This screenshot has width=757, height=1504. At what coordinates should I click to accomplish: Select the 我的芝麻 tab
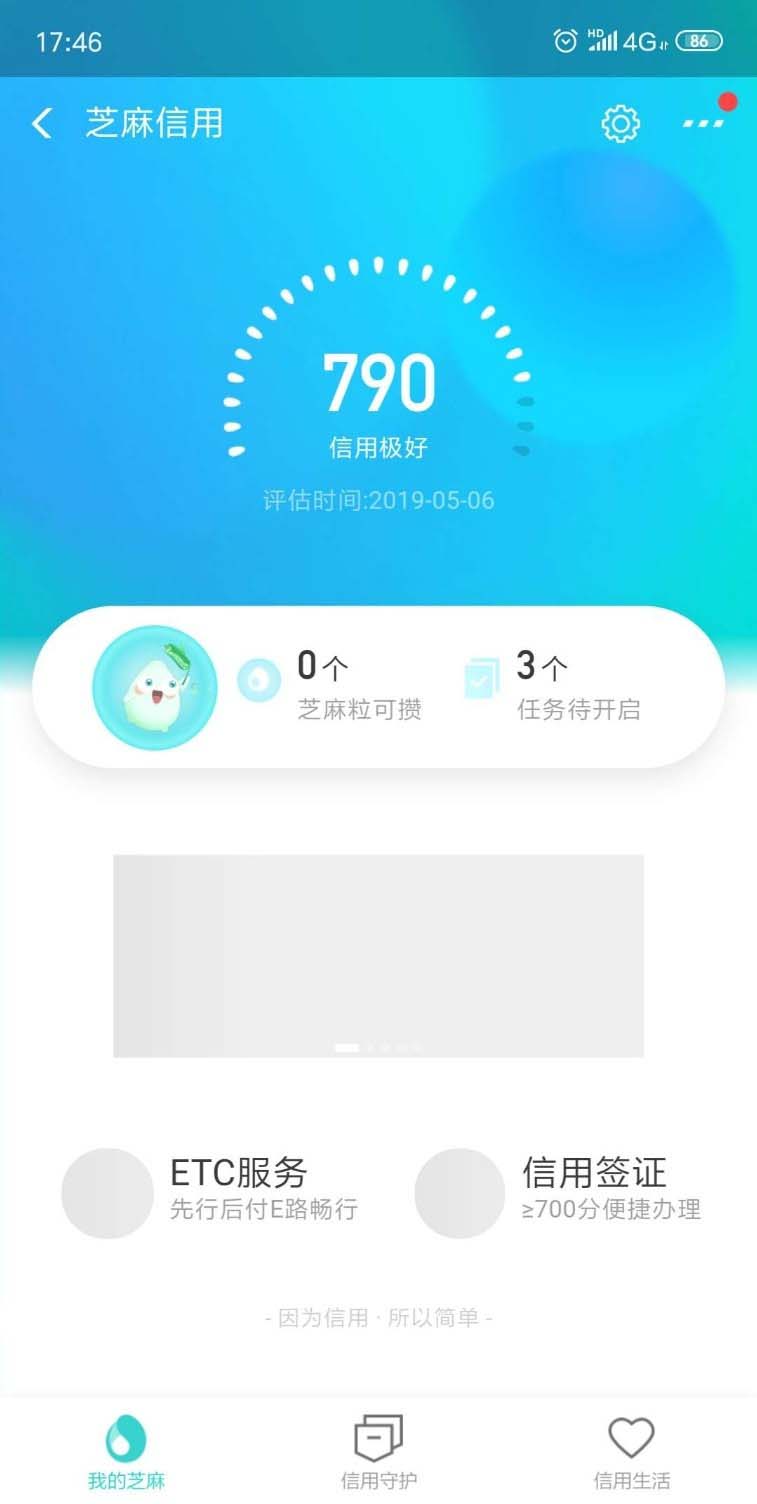126,1452
